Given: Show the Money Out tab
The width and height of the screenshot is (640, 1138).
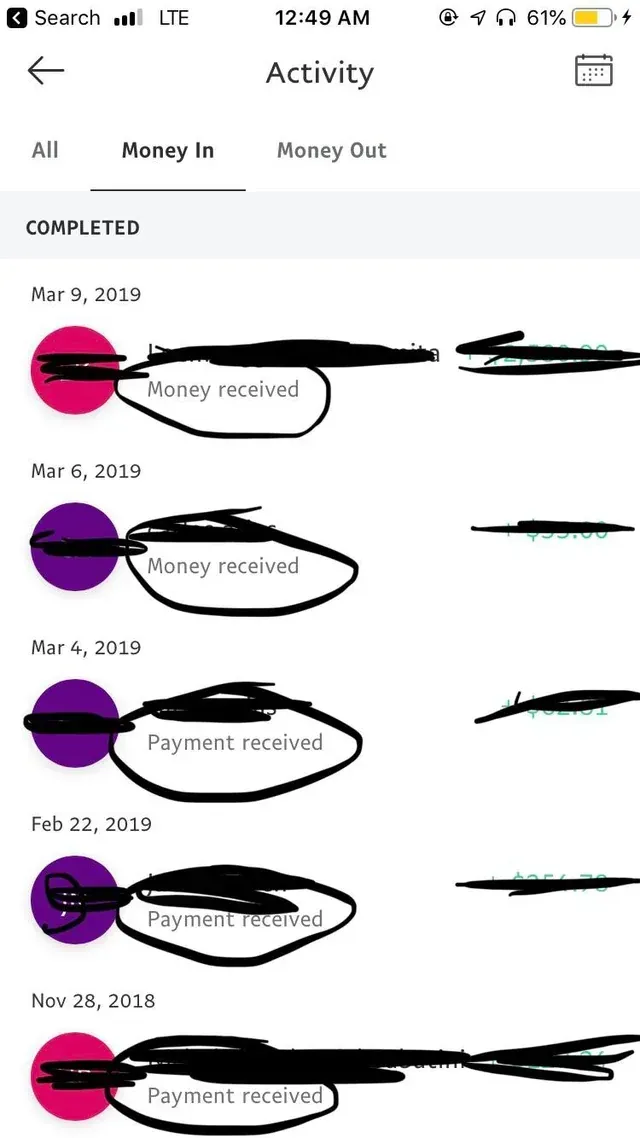Looking at the screenshot, I should point(331,150).
